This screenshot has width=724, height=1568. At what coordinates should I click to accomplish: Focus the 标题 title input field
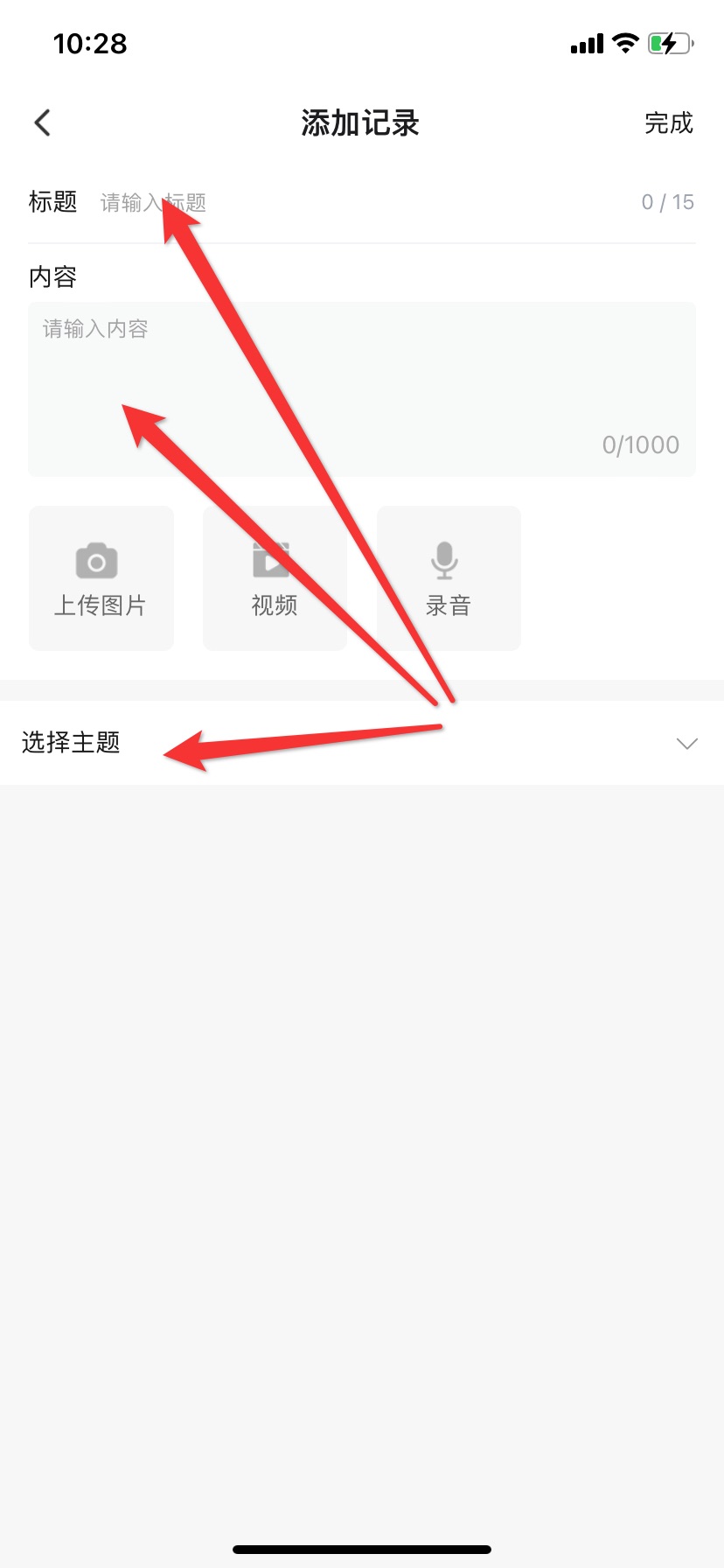click(x=350, y=203)
